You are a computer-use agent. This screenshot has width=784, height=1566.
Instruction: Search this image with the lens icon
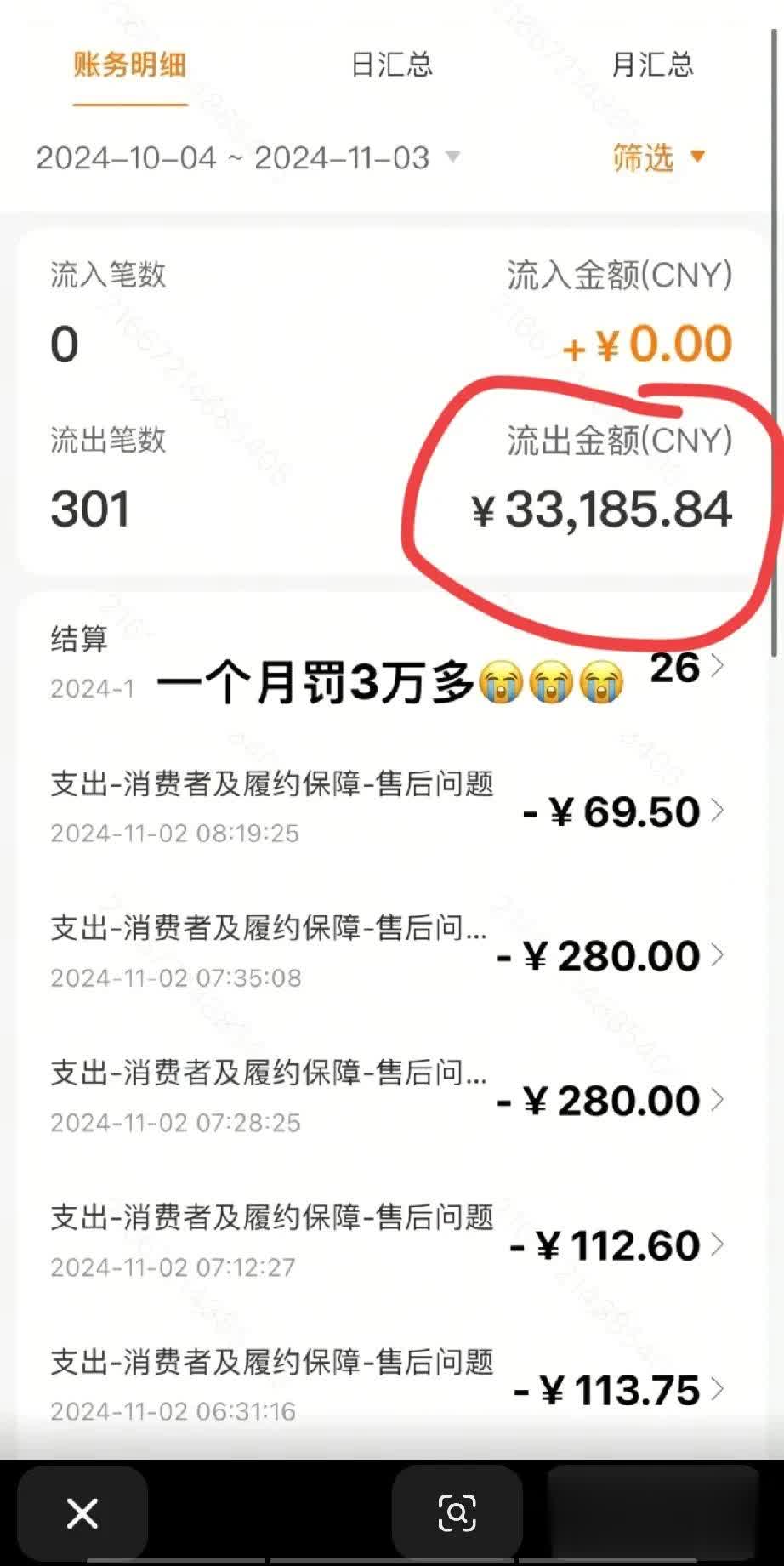457,1513
